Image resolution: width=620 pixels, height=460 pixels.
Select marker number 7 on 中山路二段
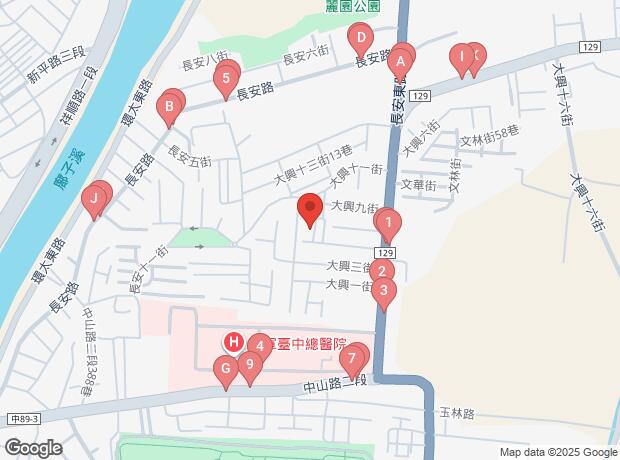coord(350,358)
